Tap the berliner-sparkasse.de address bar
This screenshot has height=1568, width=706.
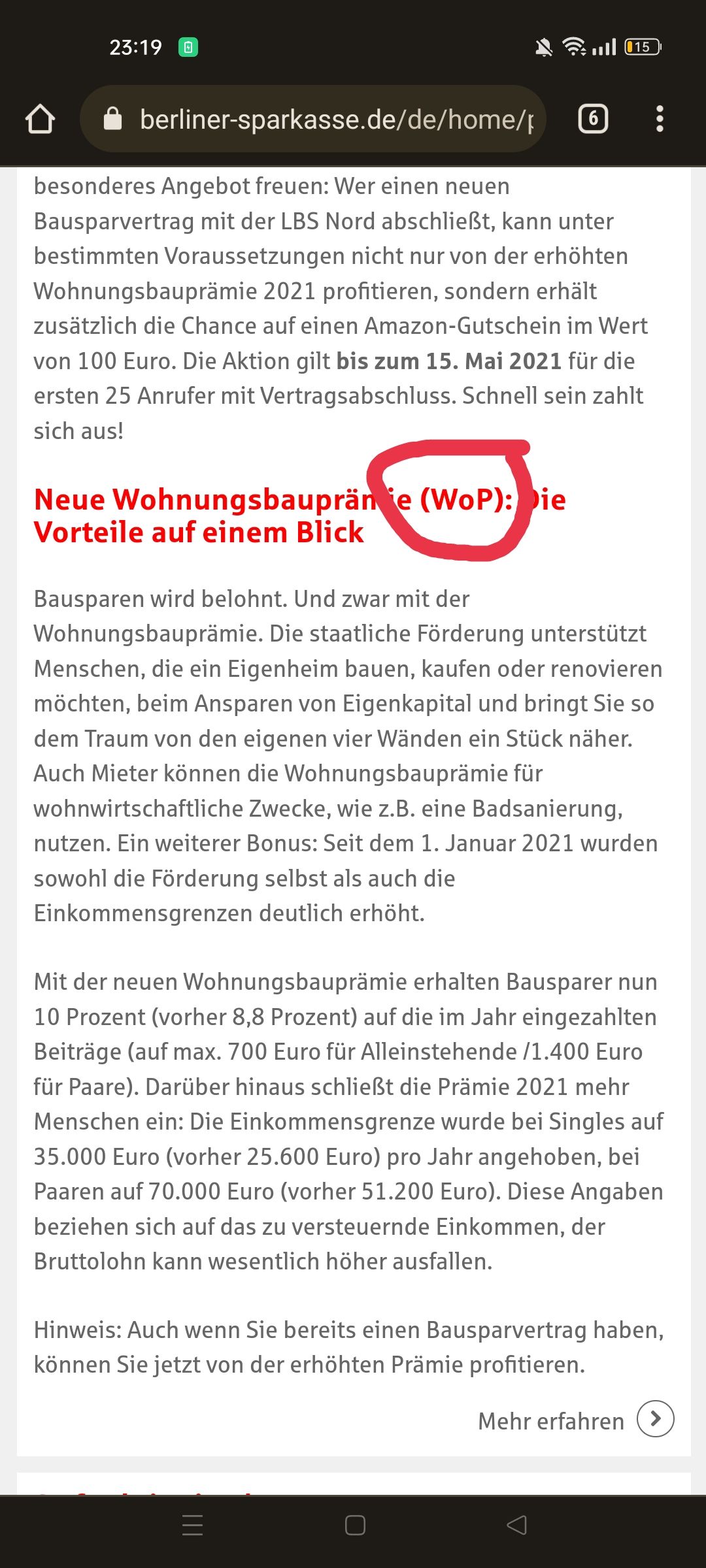point(327,120)
